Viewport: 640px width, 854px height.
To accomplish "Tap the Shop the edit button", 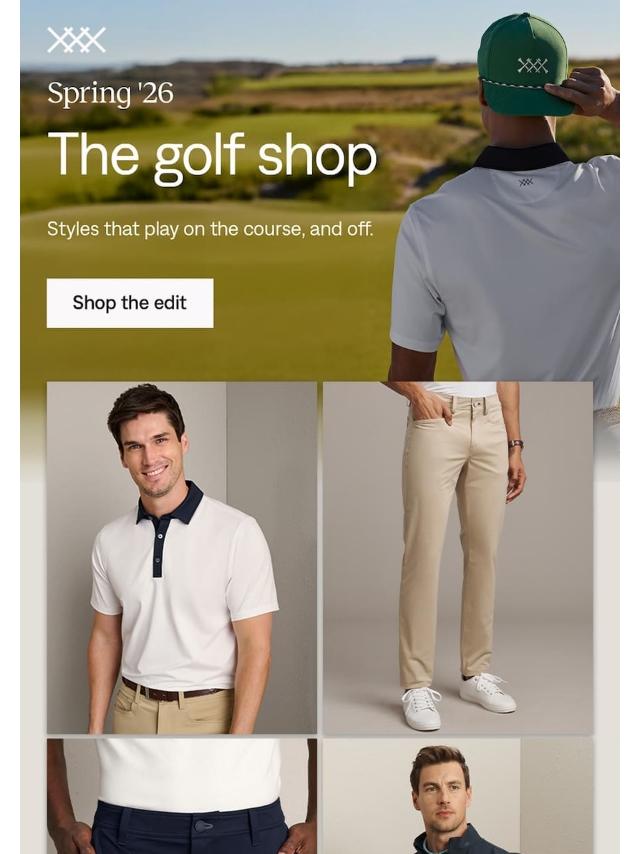I will (130, 303).
